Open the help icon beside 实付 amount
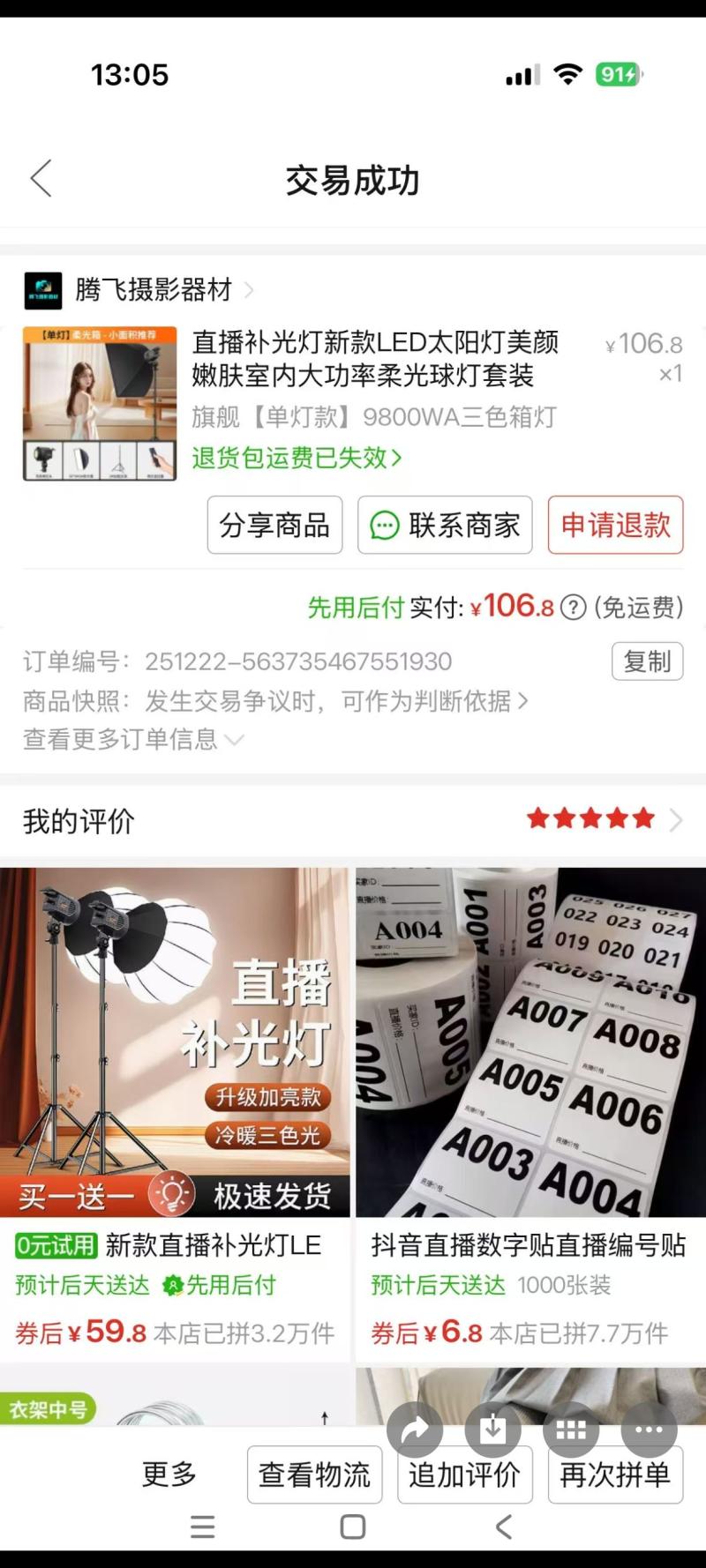The width and height of the screenshot is (706, 1568). click(x=574, y=608)
